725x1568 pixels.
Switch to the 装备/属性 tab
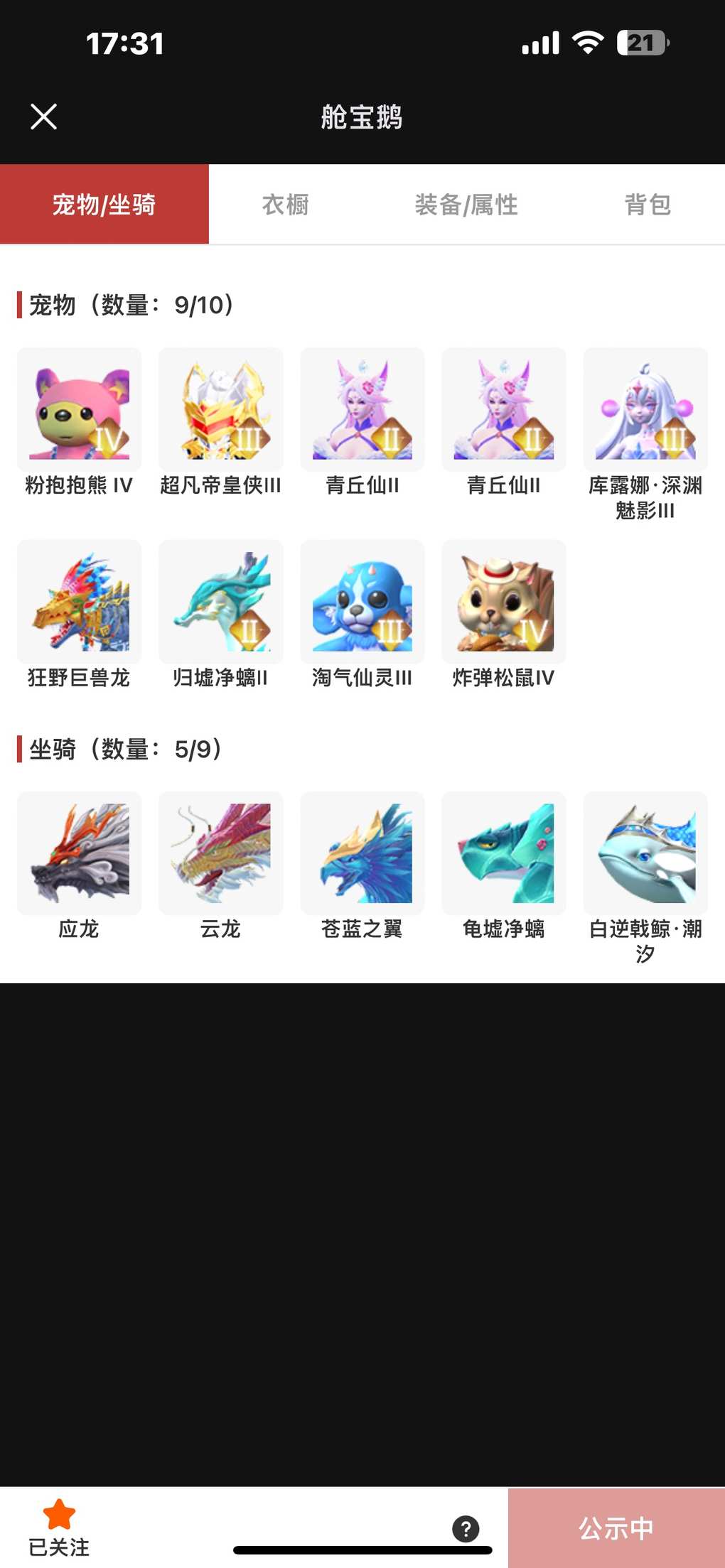(466, 205)
